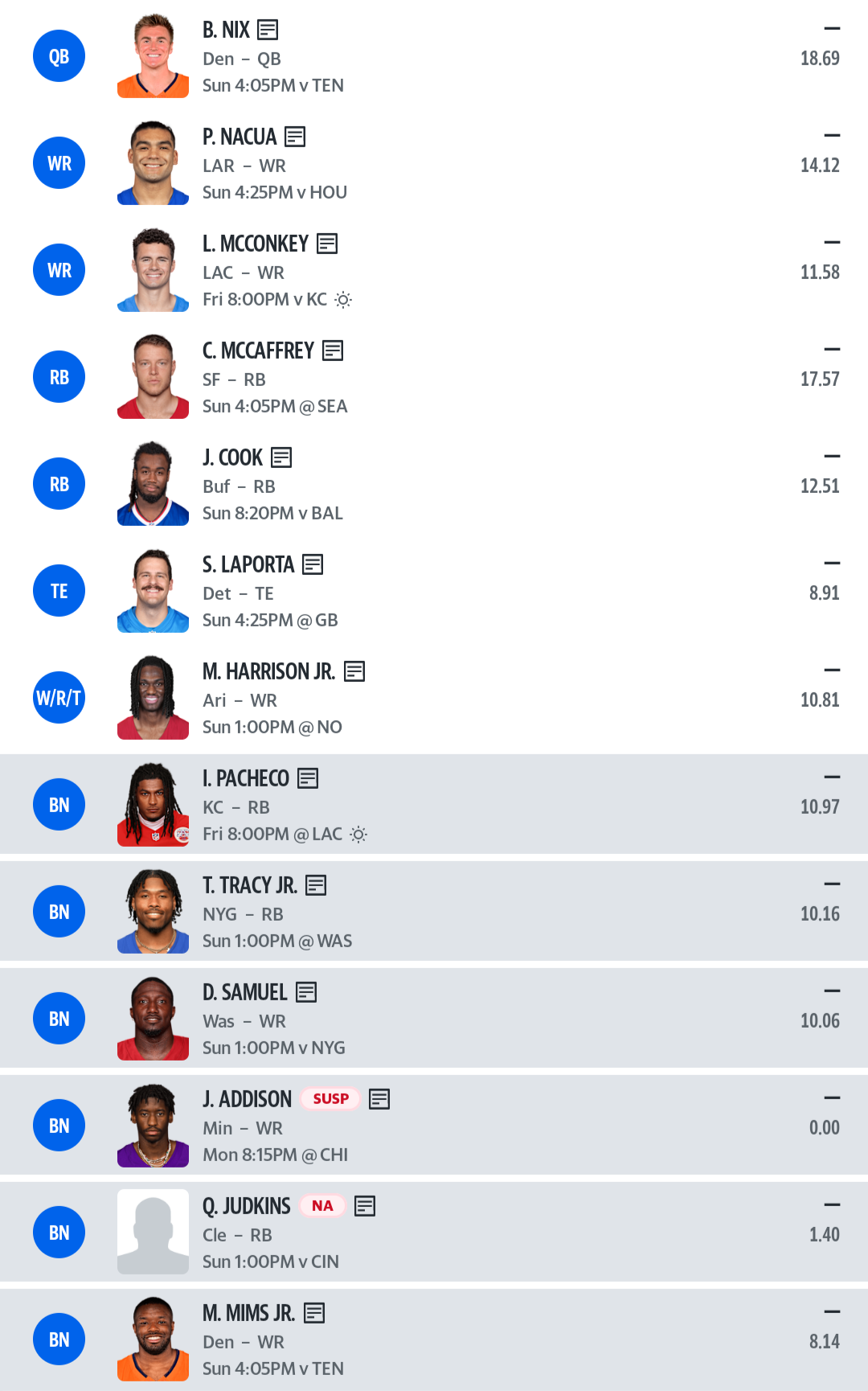Viewport: 868px width, 1391px height.
Task: Select the TE slot button for S. LaPorta
Action: coord(59,591)
